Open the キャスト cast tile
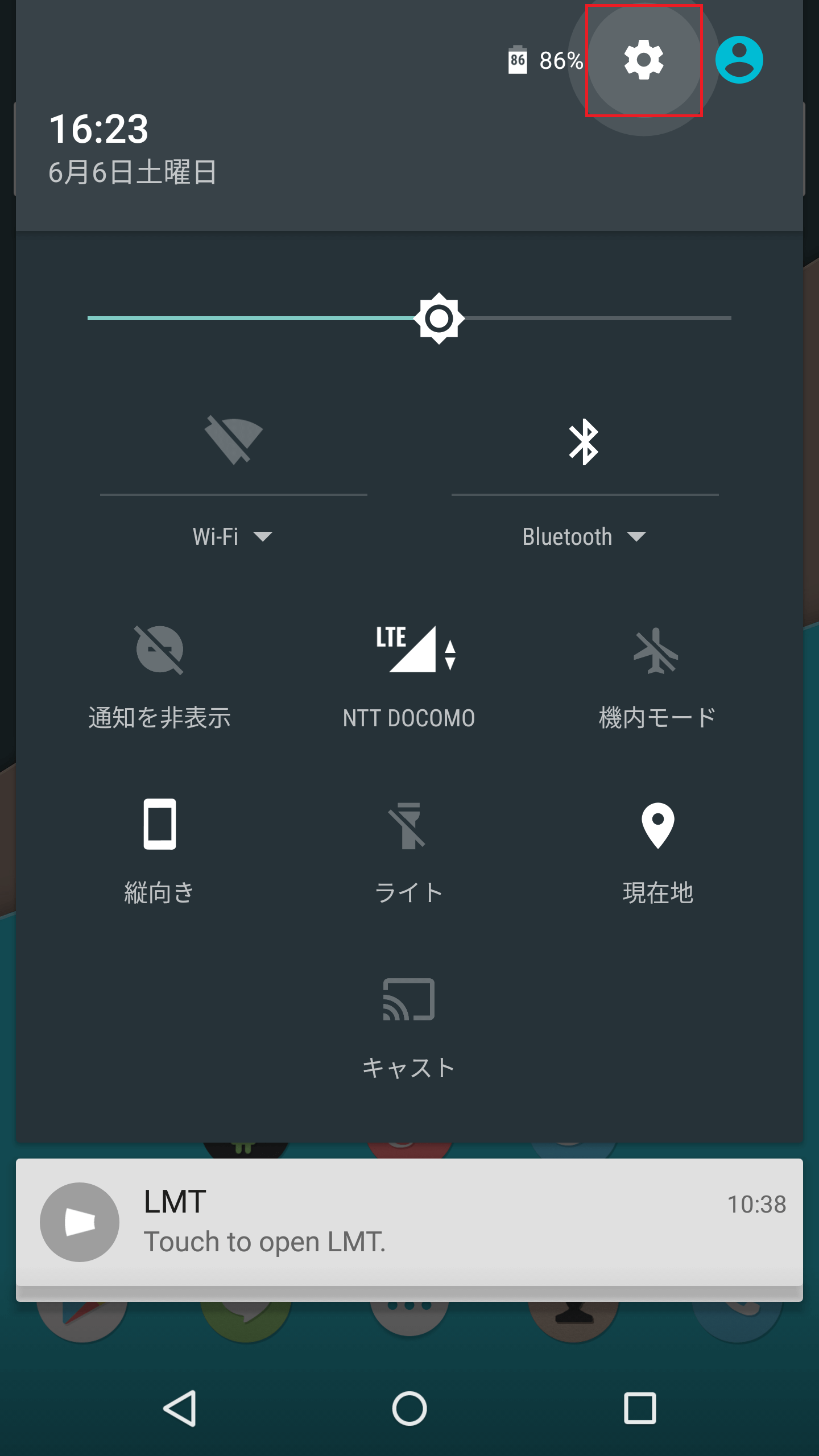The image size is (819, 1456). (409, 1027)
